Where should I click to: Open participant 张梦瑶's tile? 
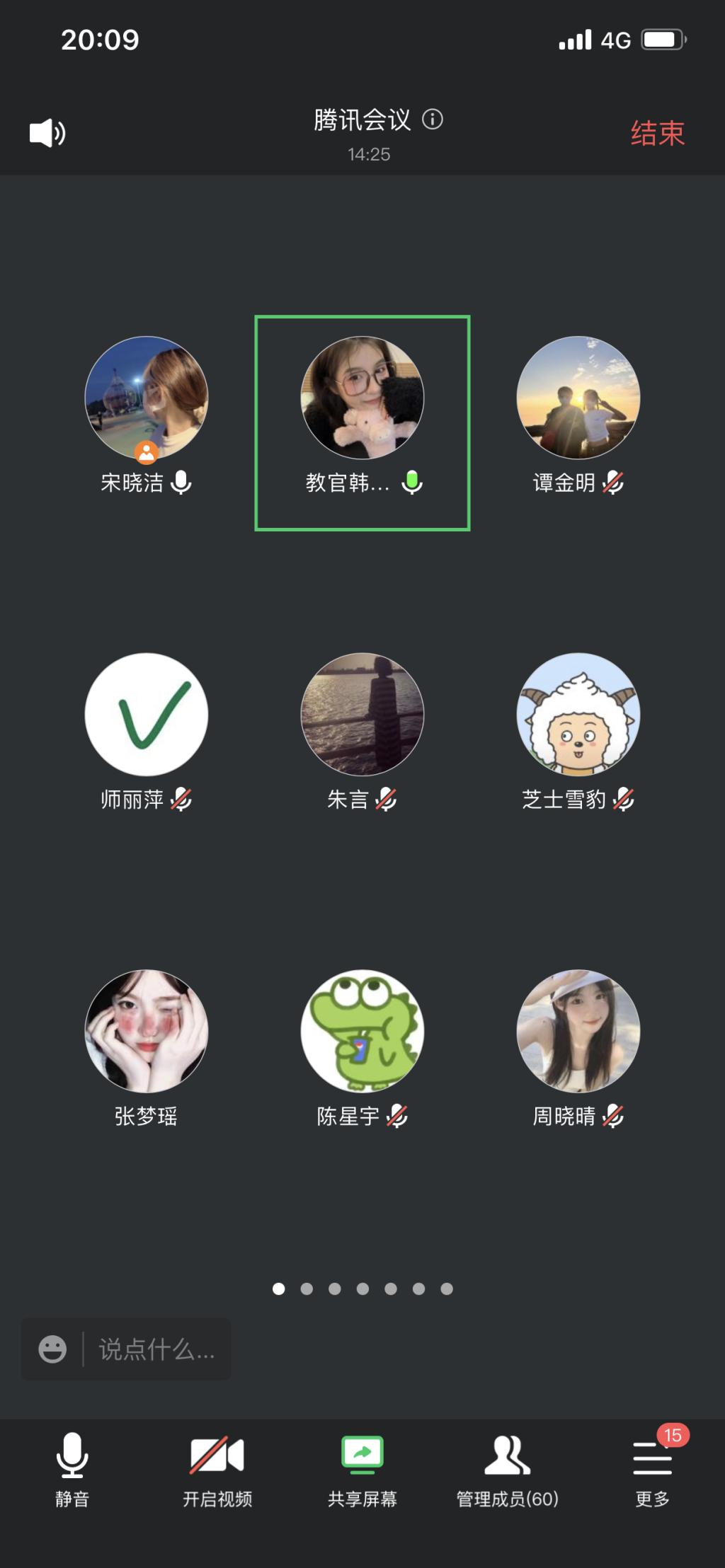point(147,1031)
